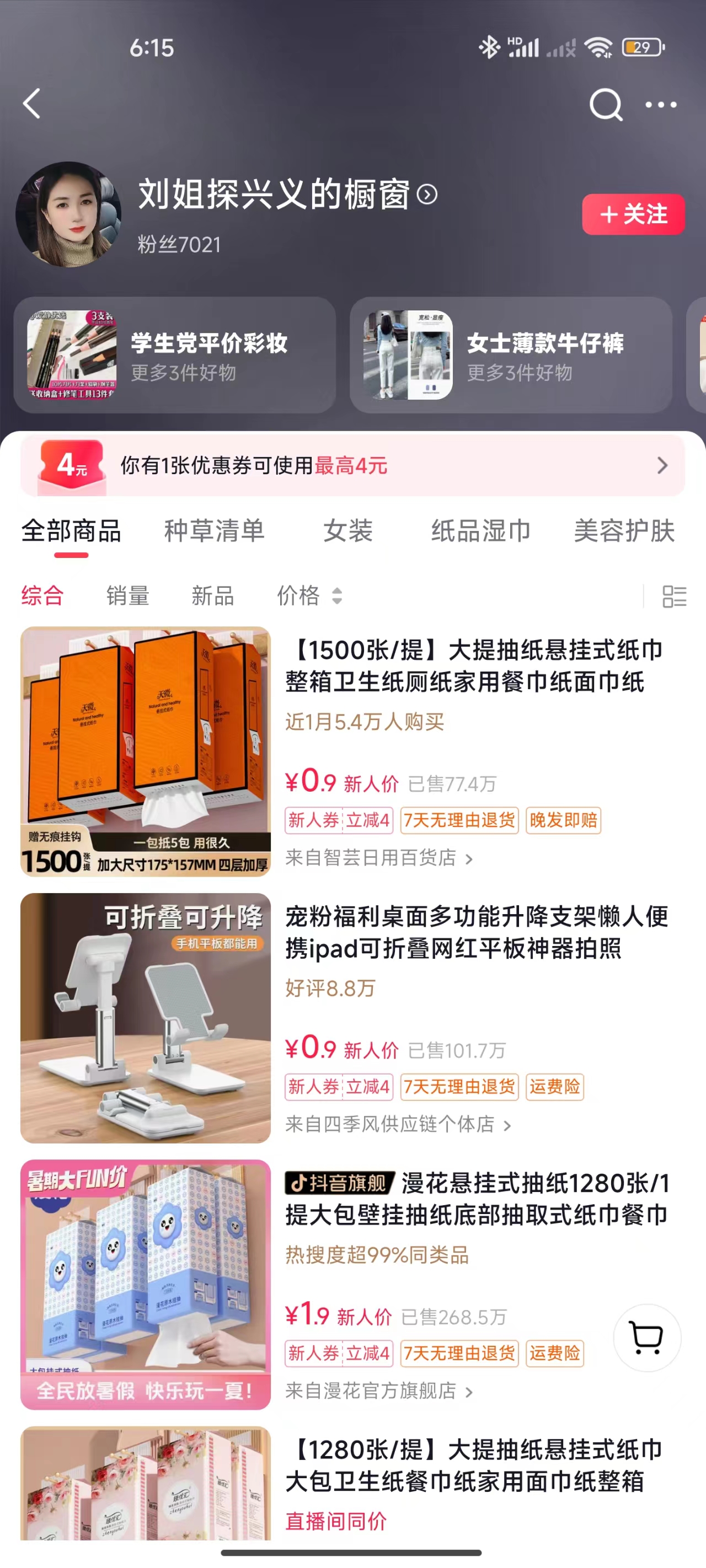Open the 刘姐探兴义的橱窗 profile arrow
Image resolution: width=706 pixels, height=1568 pixels.
(427, 195)
